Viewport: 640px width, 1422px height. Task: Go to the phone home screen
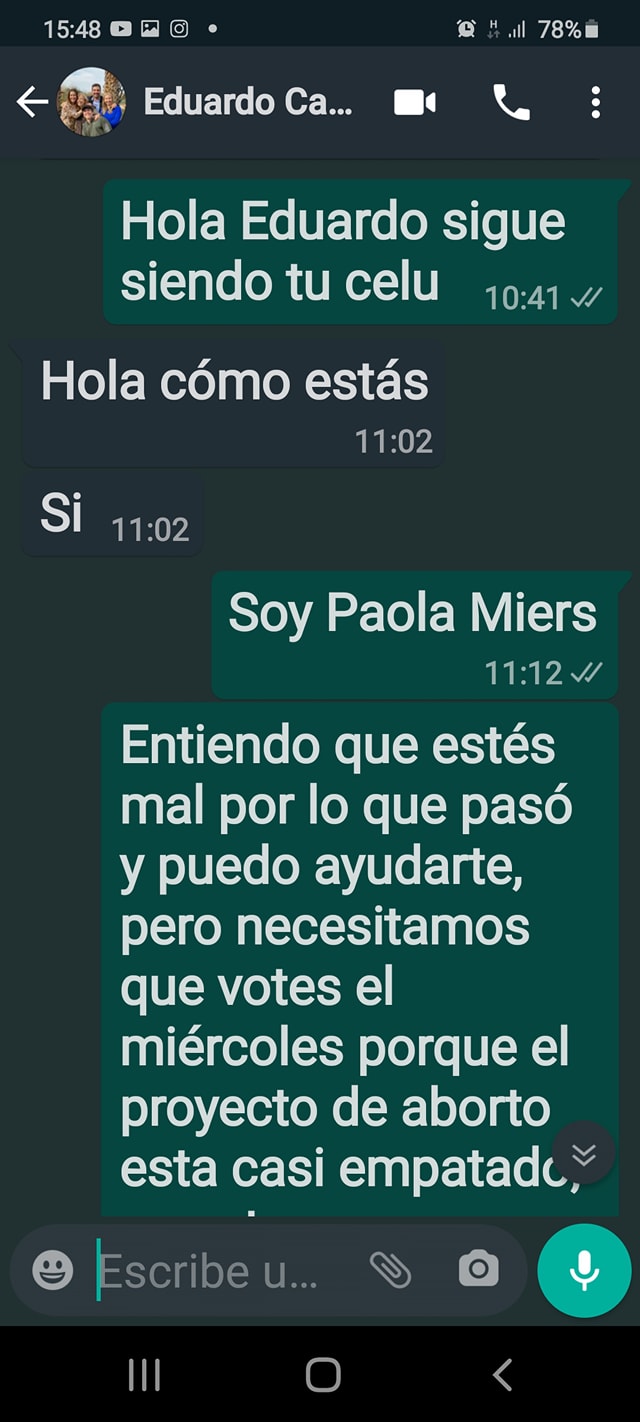[x=322, y=1374]
